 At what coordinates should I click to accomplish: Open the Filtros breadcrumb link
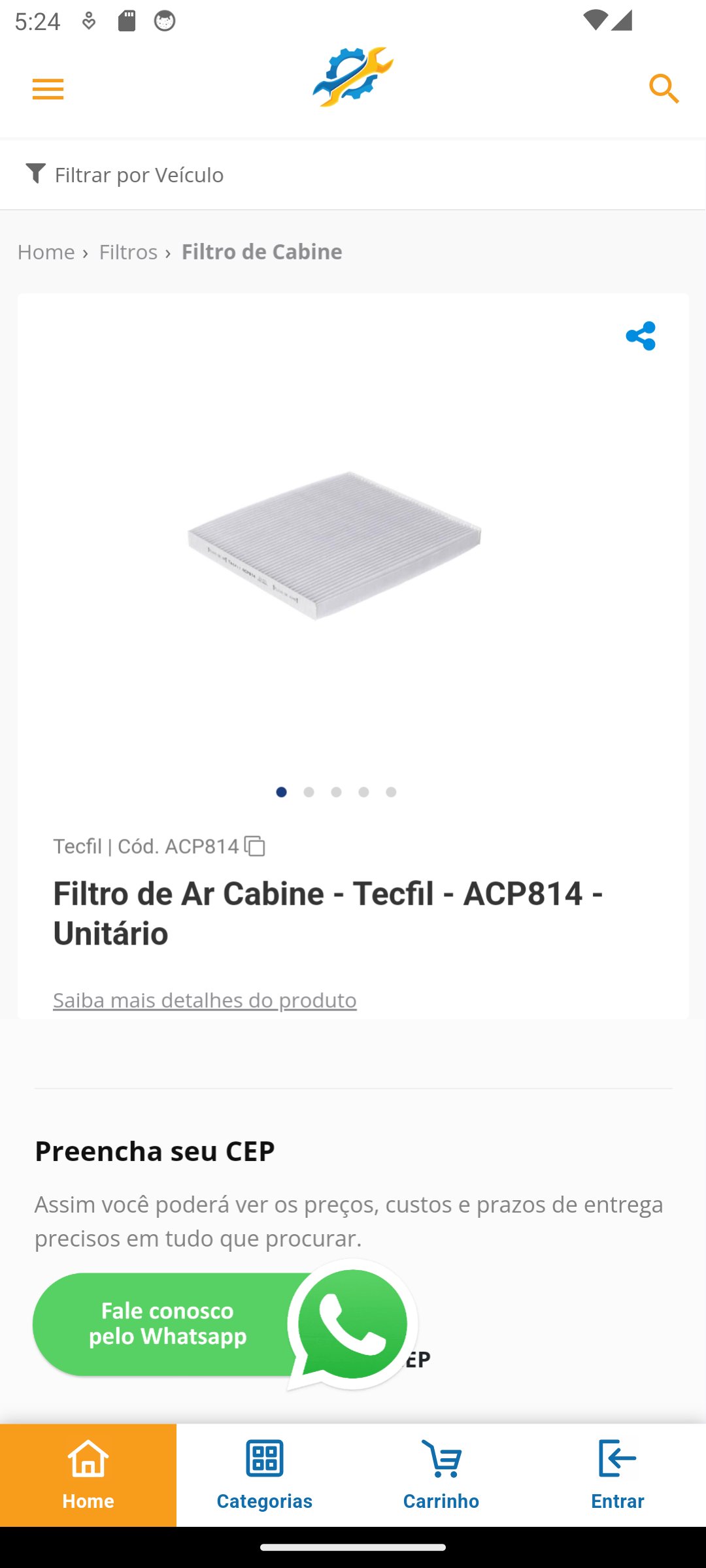click(128, 252)
